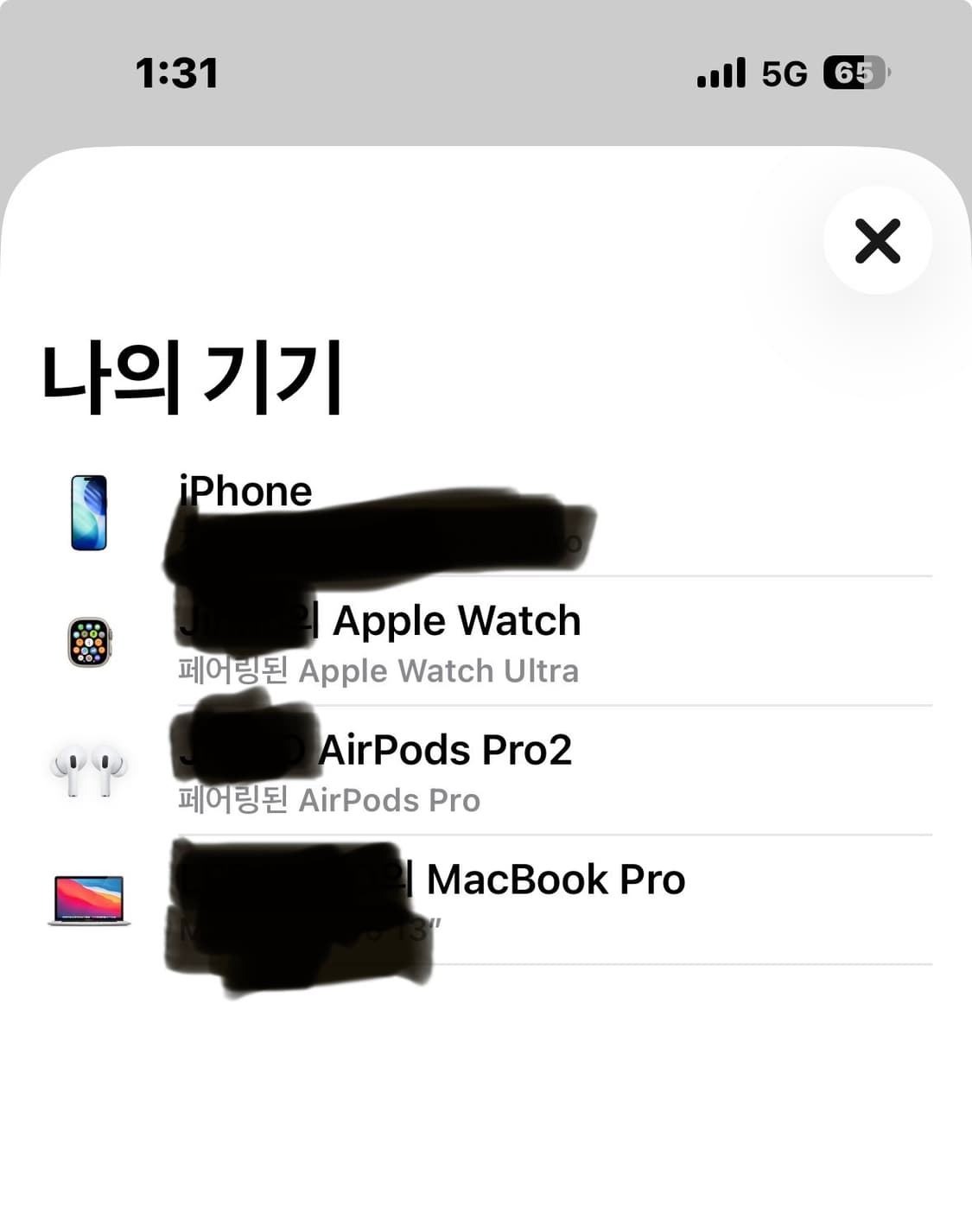Tap the status bar at the top
This screenshot has width=972, height=1232.
click(486, 73)
